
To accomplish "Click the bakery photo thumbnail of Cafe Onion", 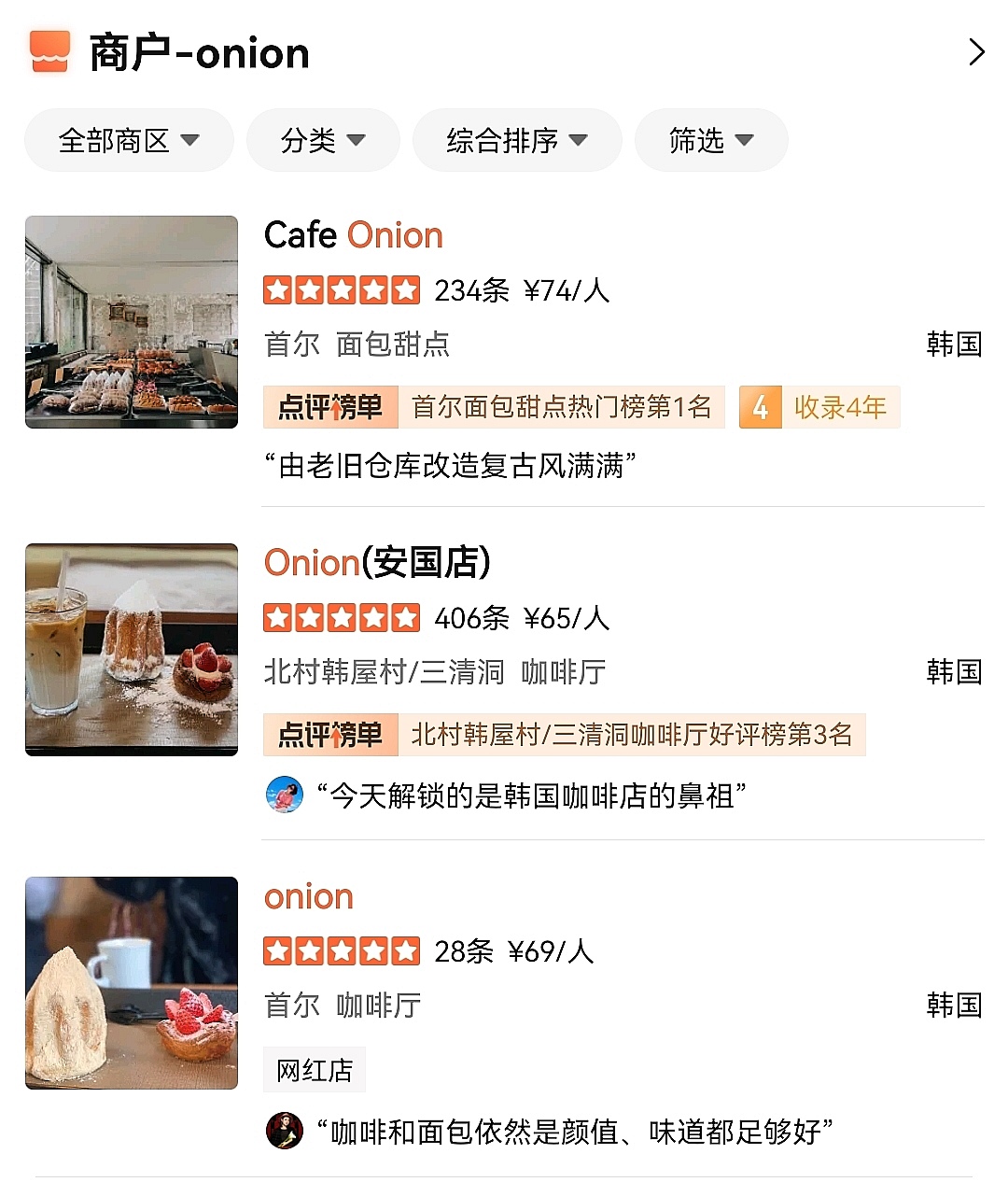I will coord(131,321).
